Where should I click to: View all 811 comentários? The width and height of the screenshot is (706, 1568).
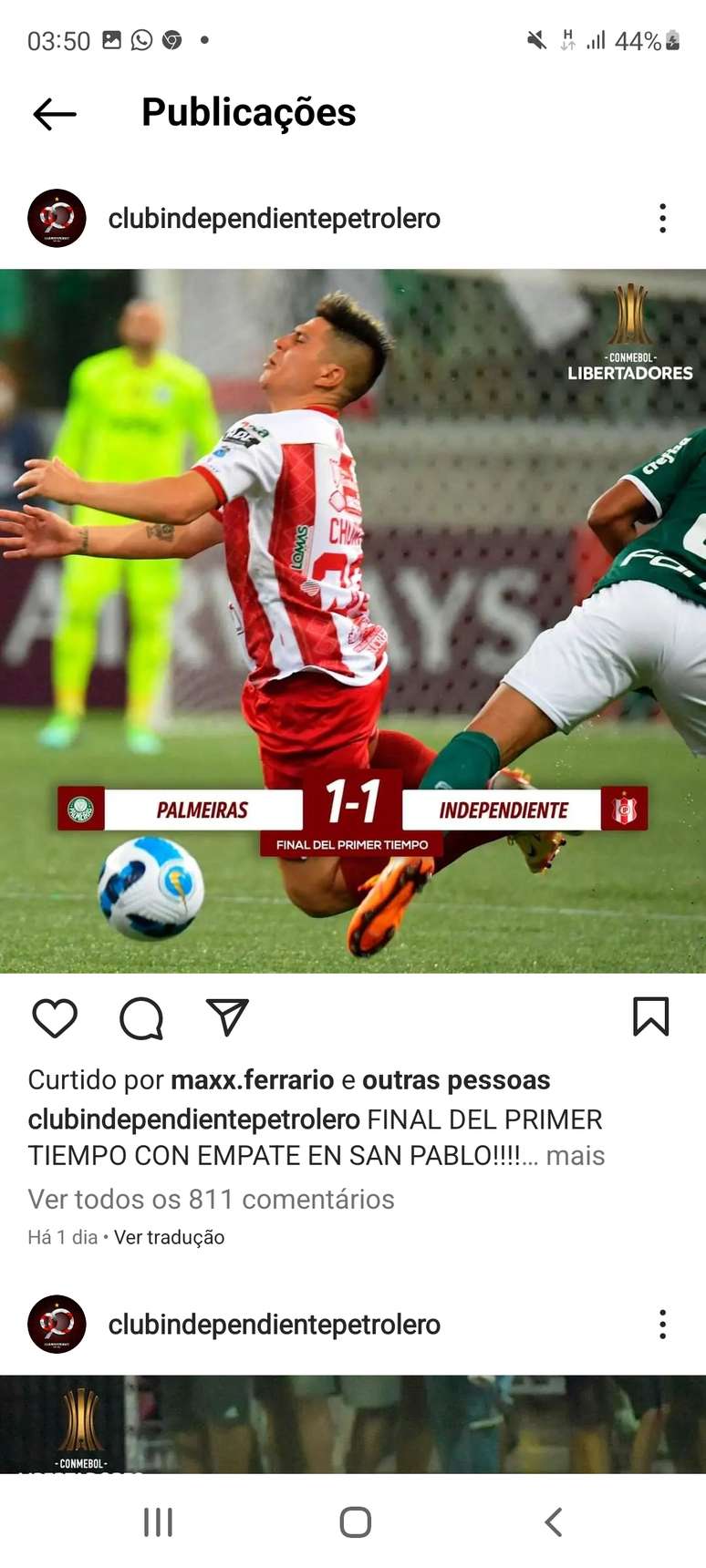pos(211,1200)
